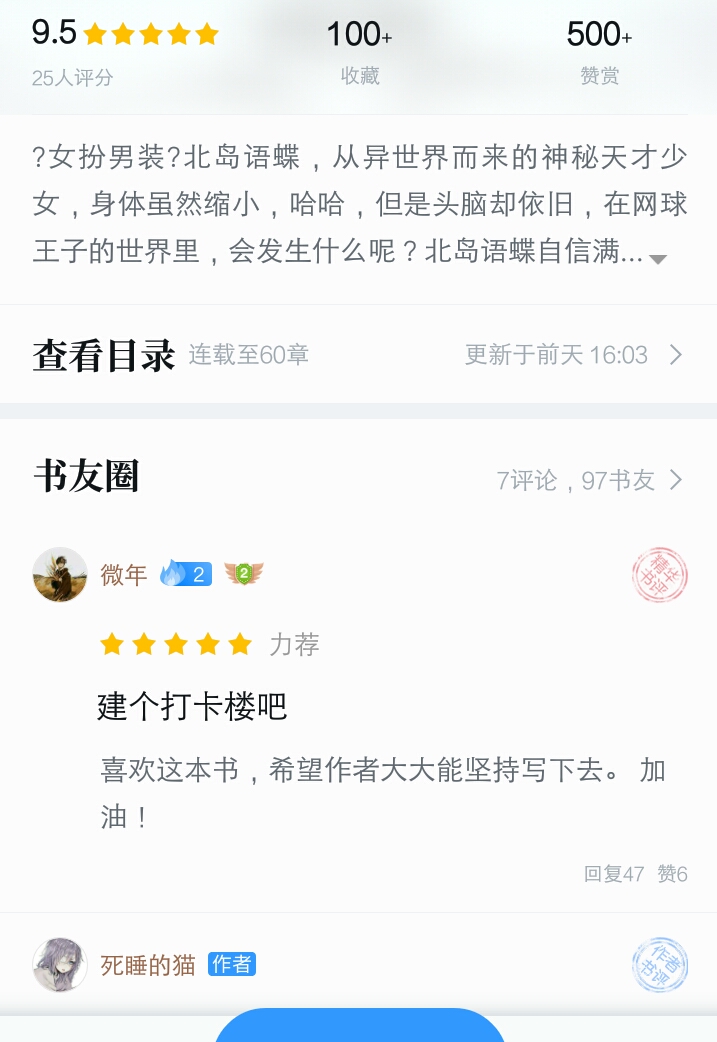View 微年's profile avatar
The width and height of the screenshot is (717, 1042).
tap(60, 575)
